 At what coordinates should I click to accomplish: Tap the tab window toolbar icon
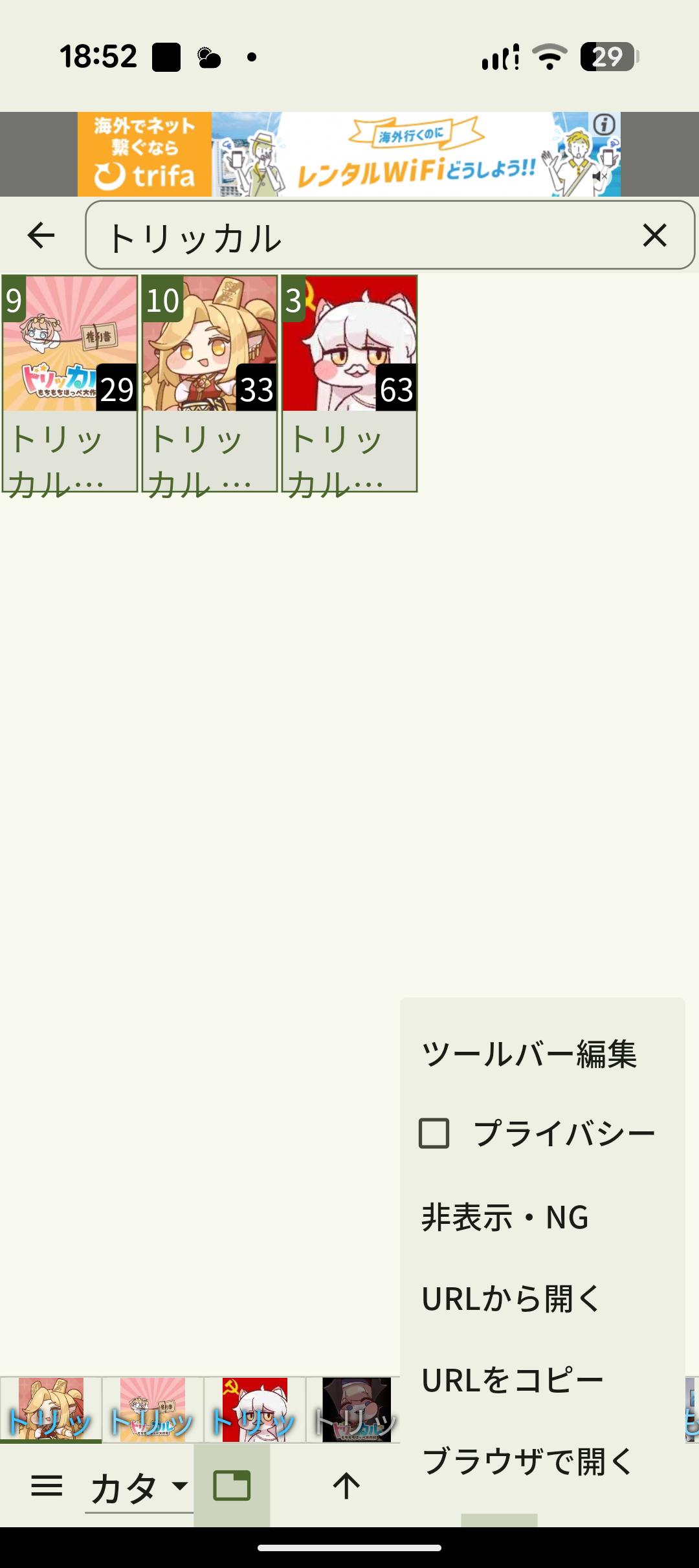(x=232, y=1485)
